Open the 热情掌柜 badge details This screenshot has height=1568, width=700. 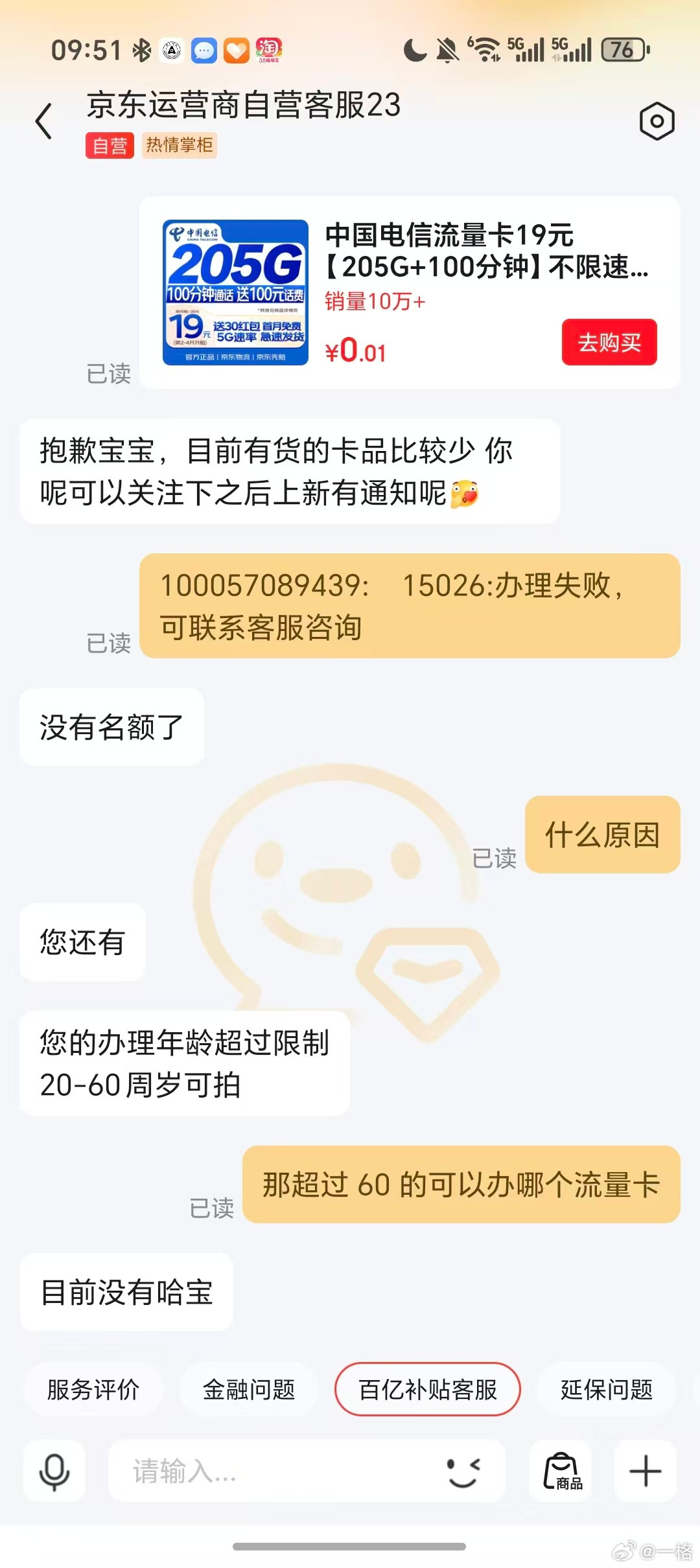[x=180, y=146]
